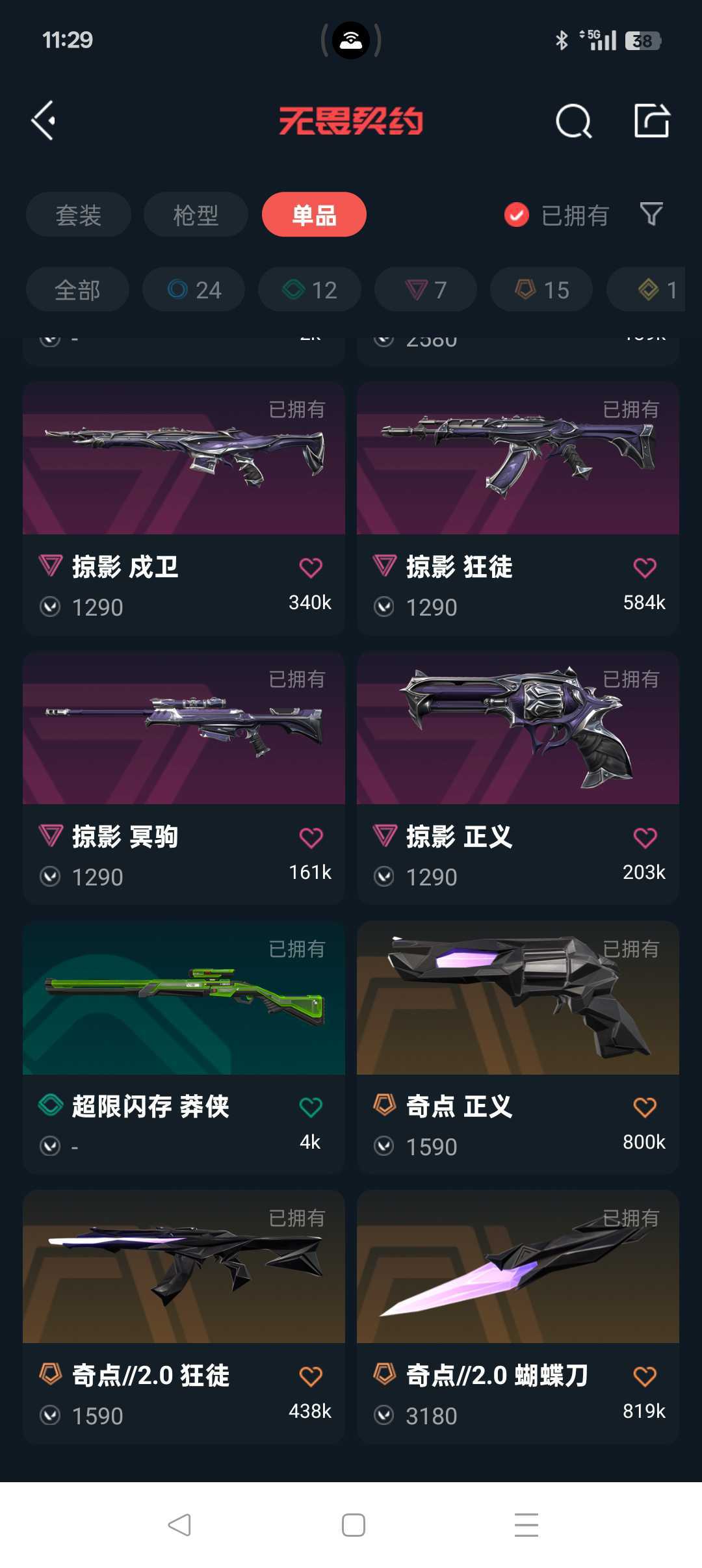
Task: Favorite the 掠影 正义 skin
Action: point(645,838)
